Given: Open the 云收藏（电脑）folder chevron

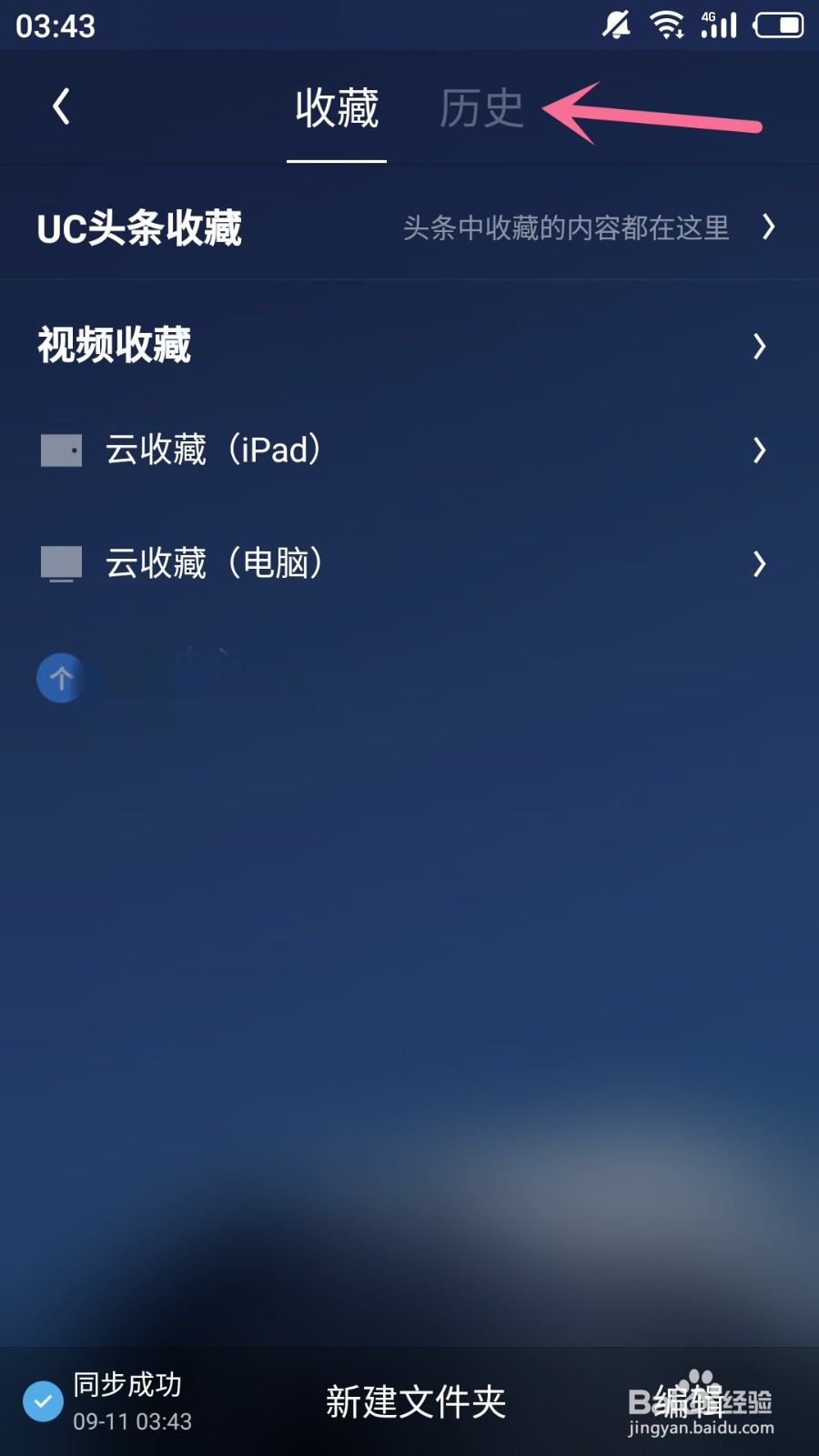Looking at the screenshot, I should 761,562.
